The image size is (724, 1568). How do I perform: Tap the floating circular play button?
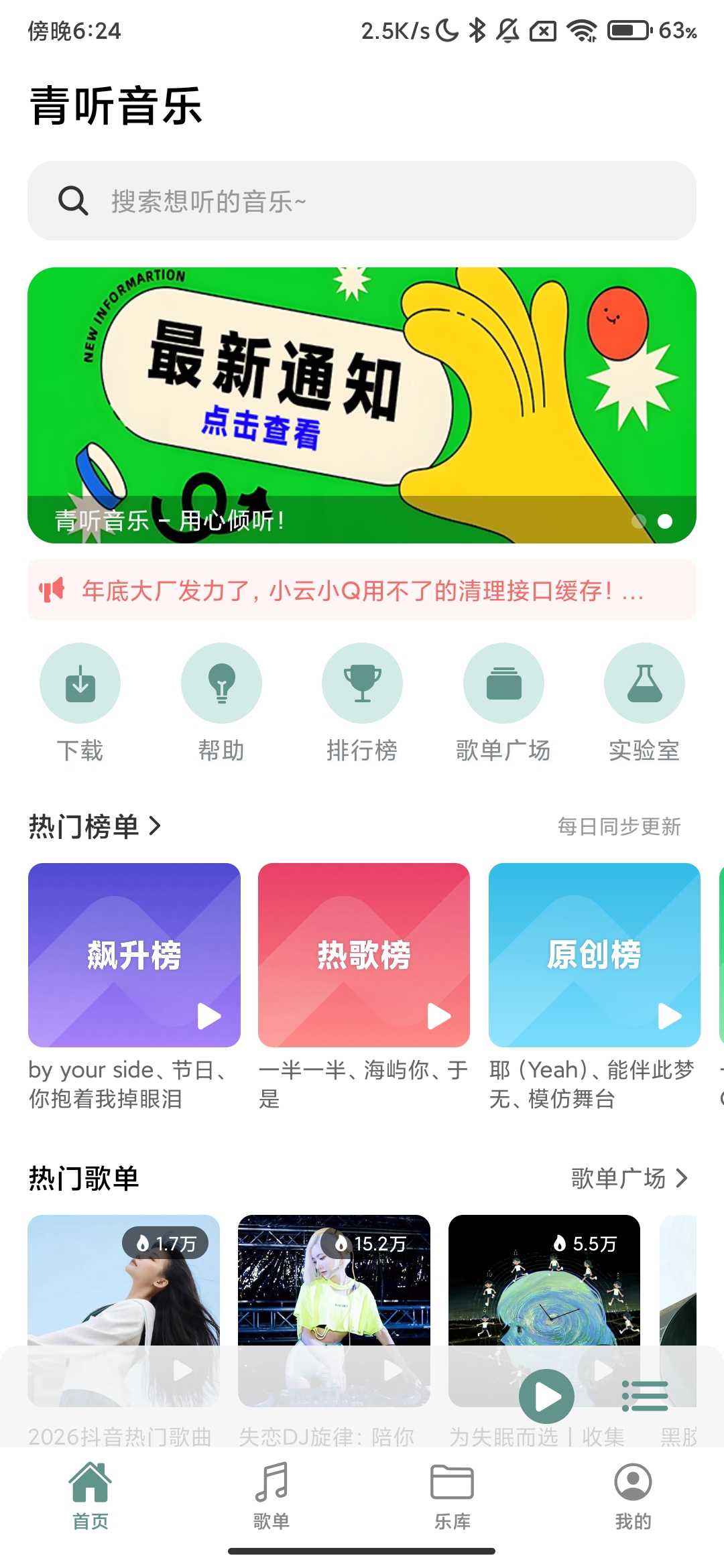(547, 1395)
